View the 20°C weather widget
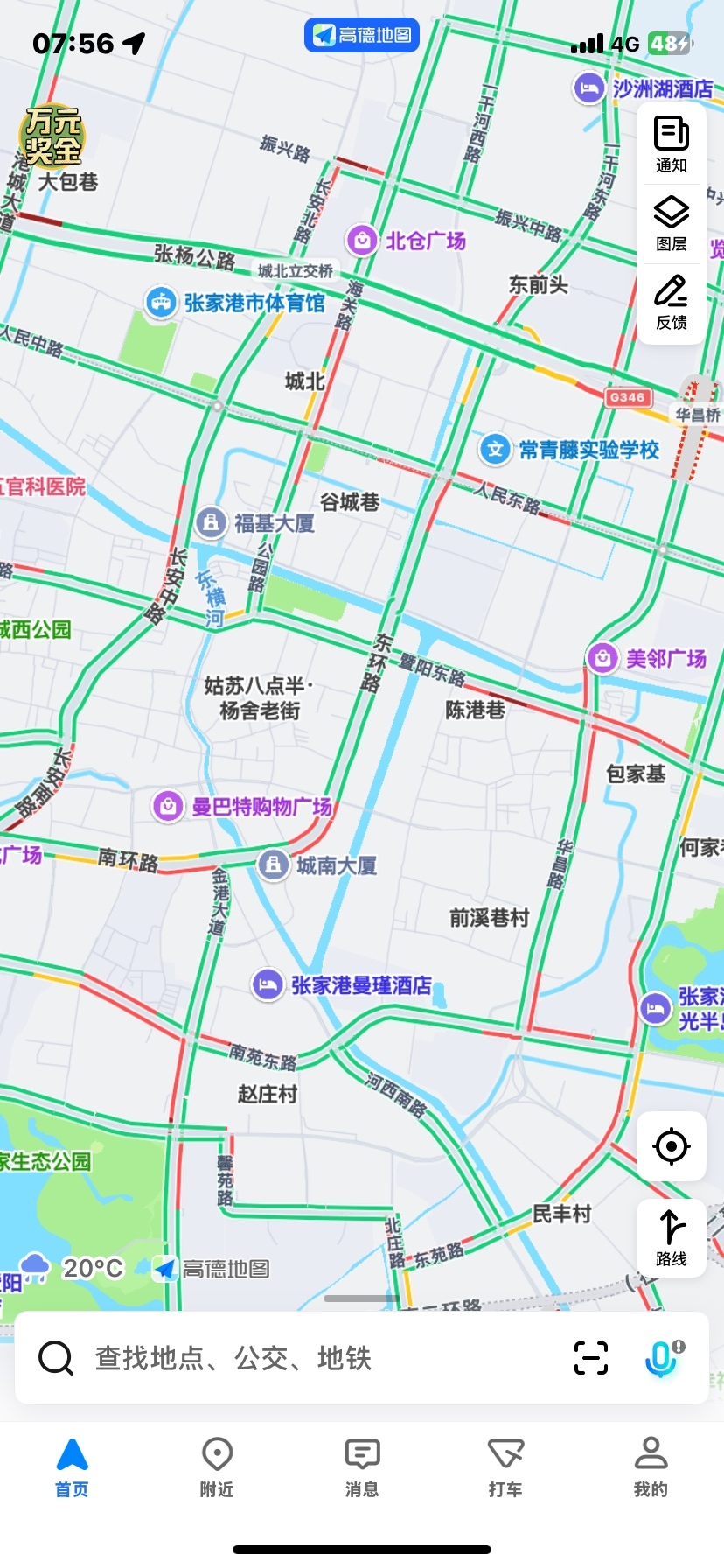This screenshot has height=1568, width=724. 73,1268
